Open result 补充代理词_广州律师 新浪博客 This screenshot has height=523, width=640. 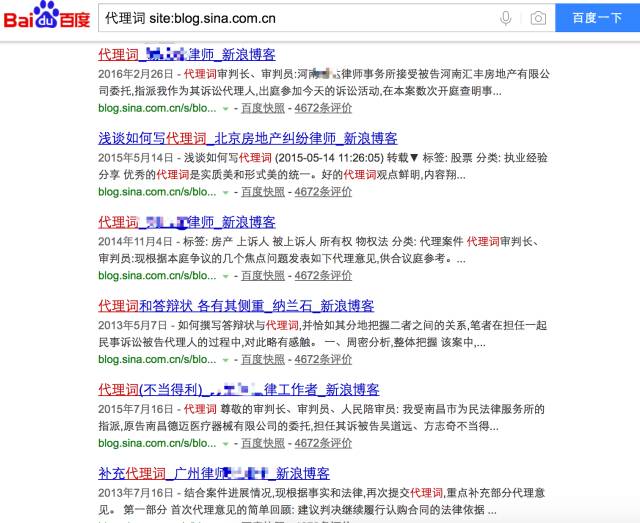(x=214, y=473)
